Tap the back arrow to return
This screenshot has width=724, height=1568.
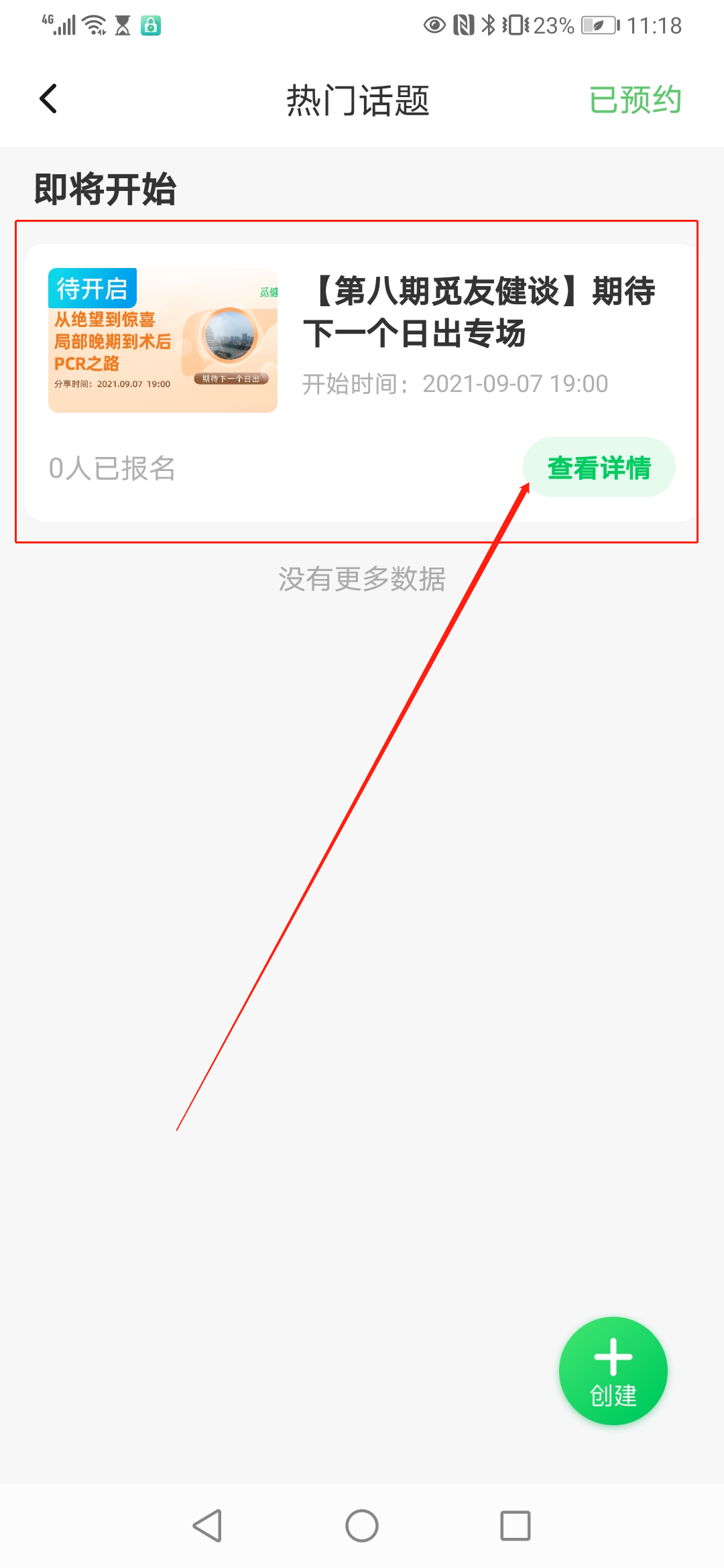[x=47, y=99]
